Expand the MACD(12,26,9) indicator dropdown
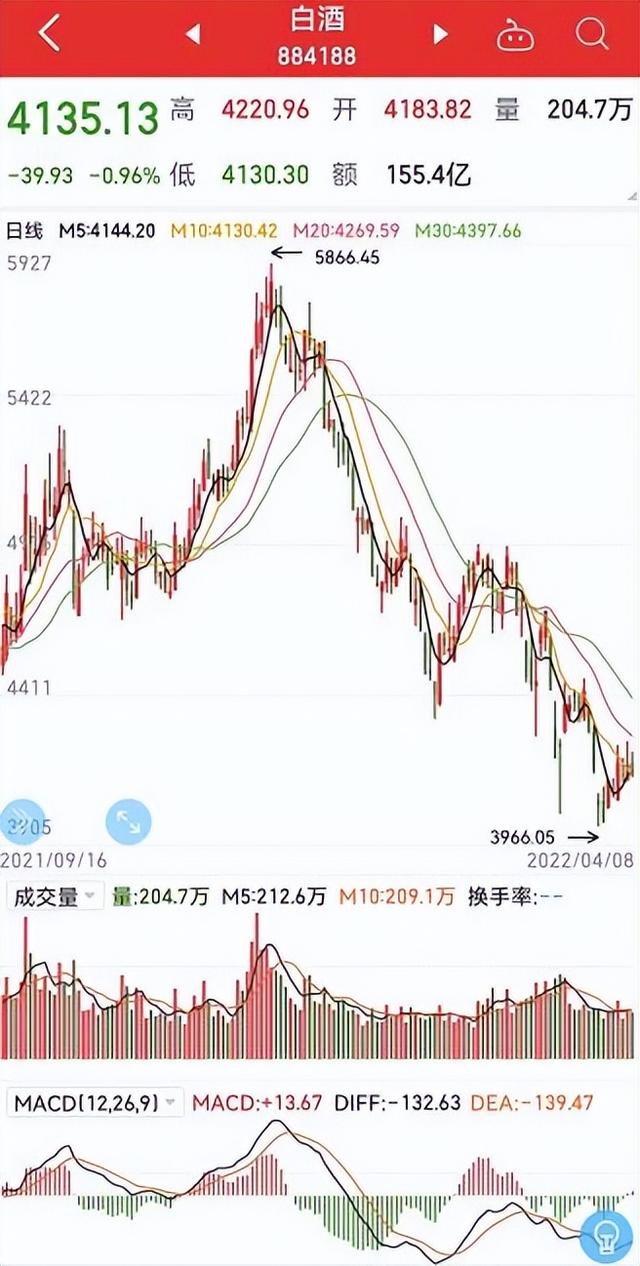This screenshot has width=640, height=1266. (97, 1103)
